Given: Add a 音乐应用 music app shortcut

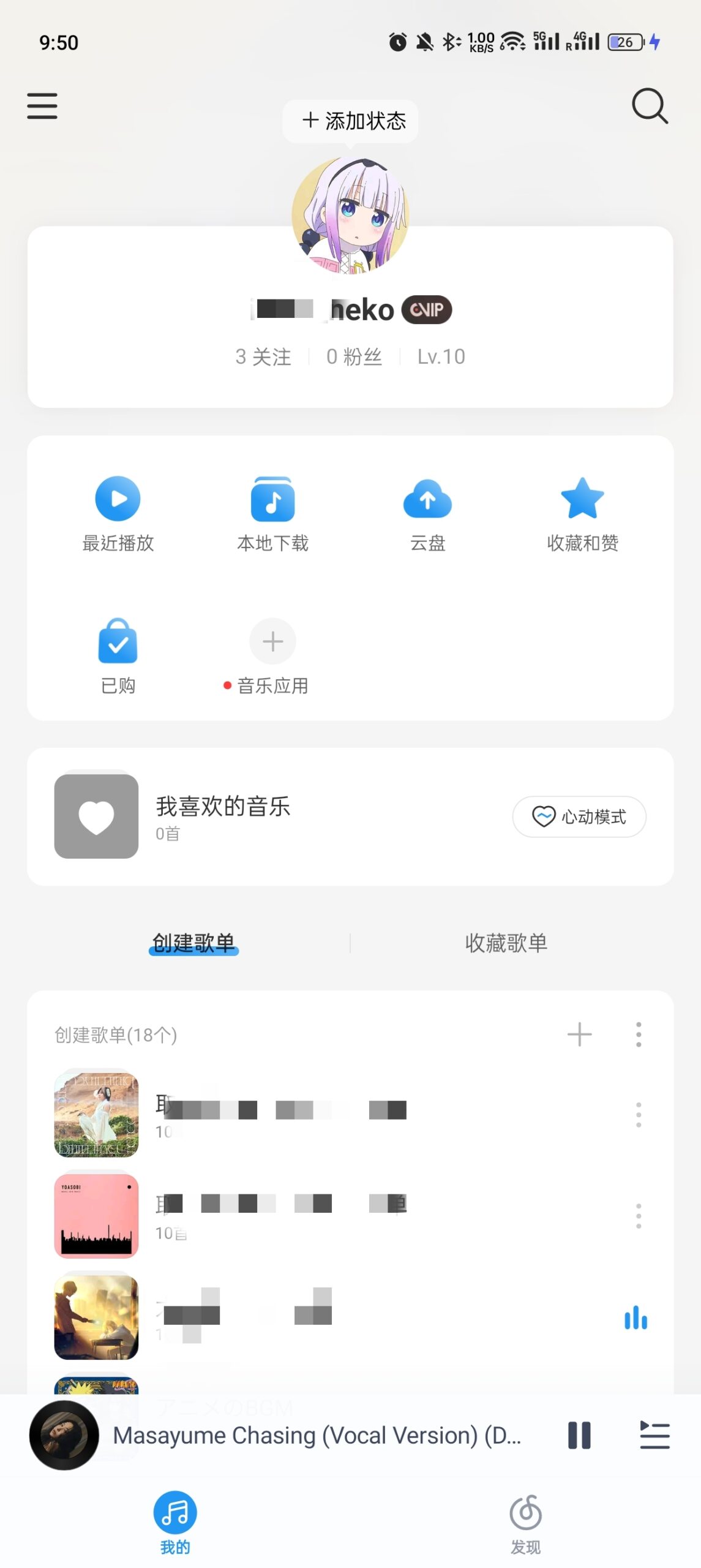Looking at the screenshot, I should [272, 655].
